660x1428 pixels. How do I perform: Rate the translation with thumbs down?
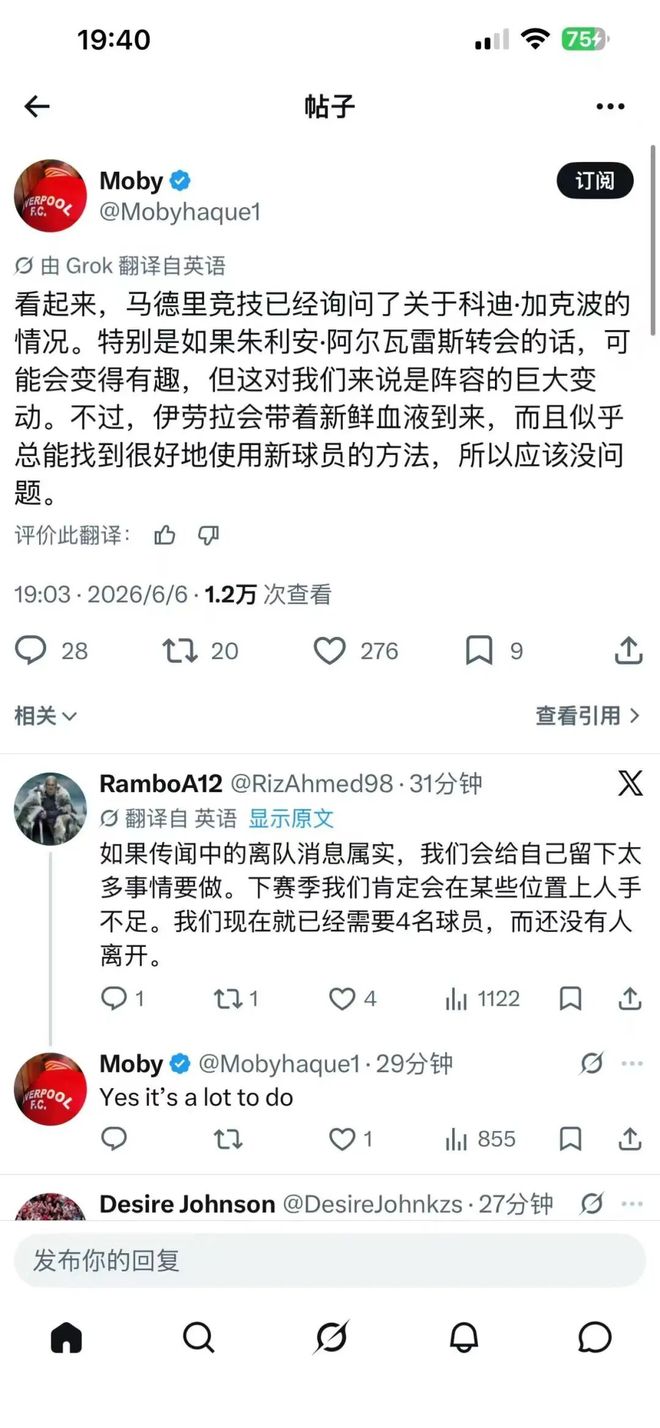tap(208, 536)
